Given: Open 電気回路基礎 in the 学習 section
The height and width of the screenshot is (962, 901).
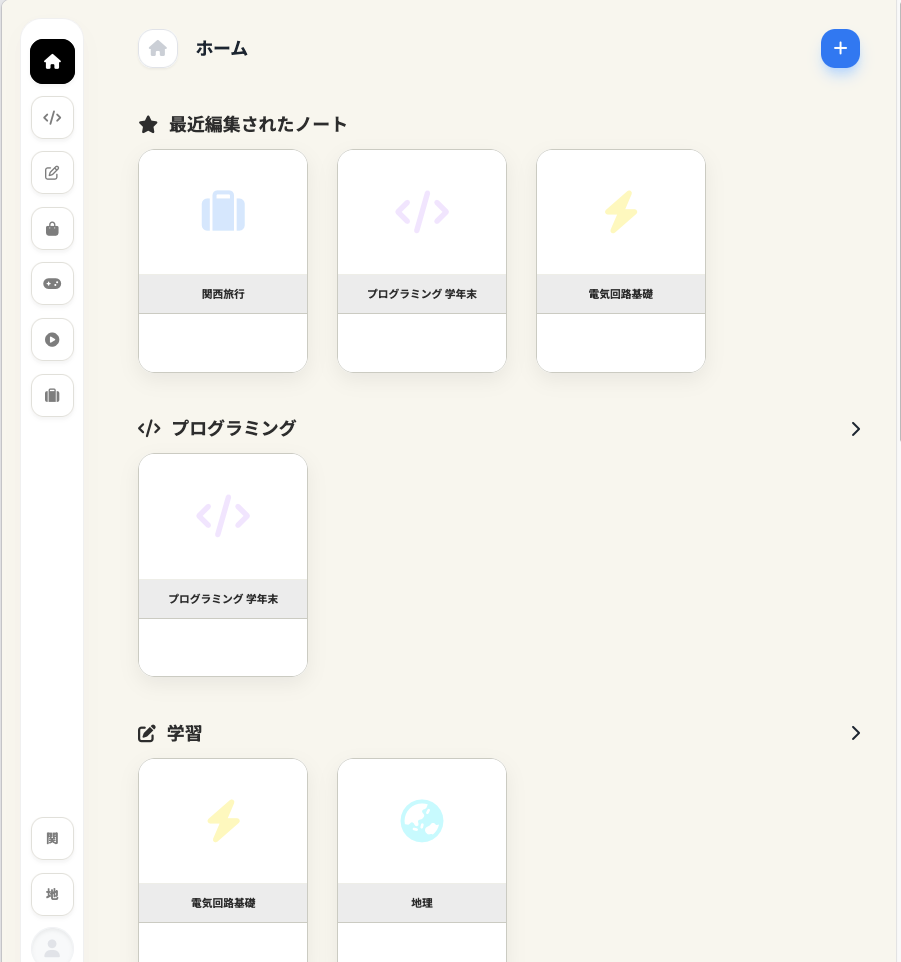Looking at the screenshot, I should coord(223,860).
